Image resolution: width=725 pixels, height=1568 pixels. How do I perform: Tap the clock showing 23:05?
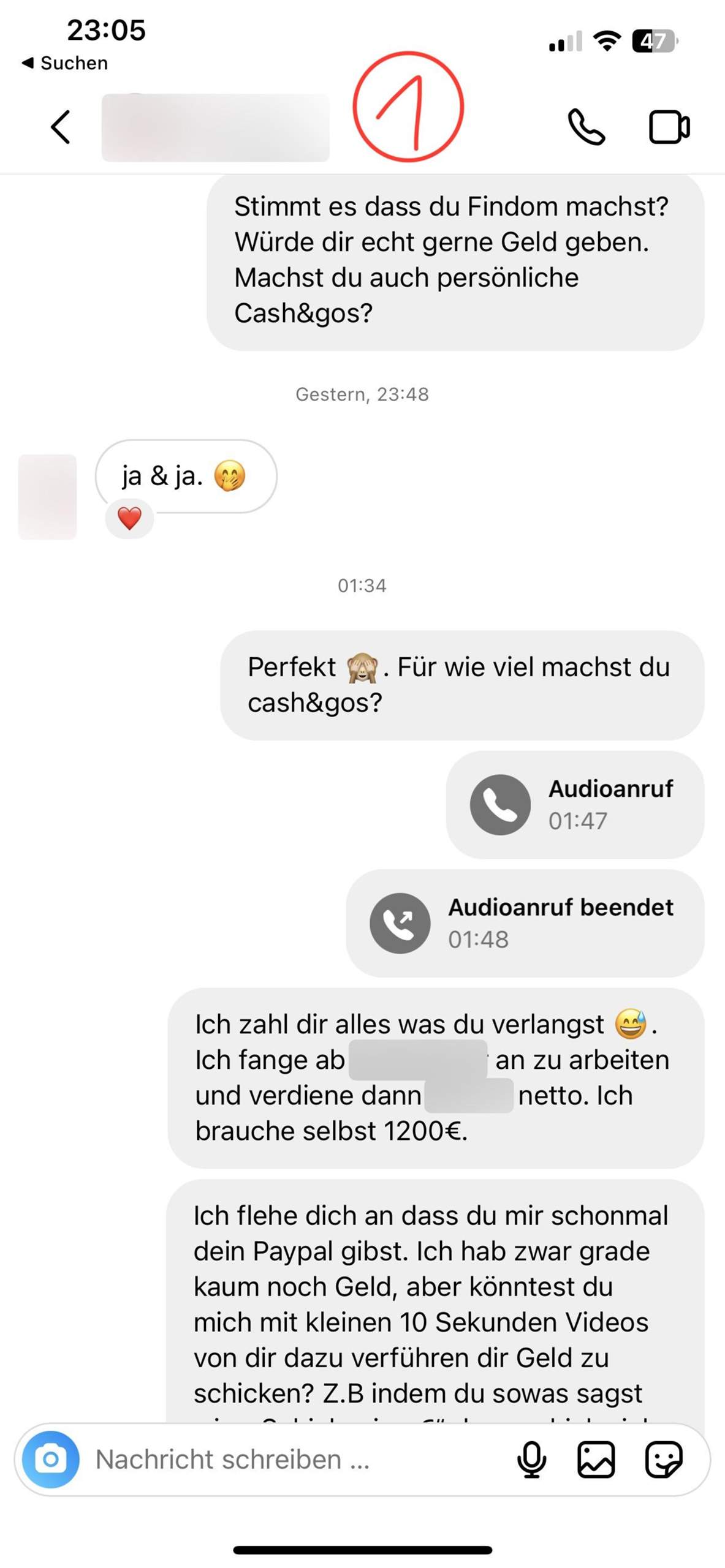click(105, 28)
